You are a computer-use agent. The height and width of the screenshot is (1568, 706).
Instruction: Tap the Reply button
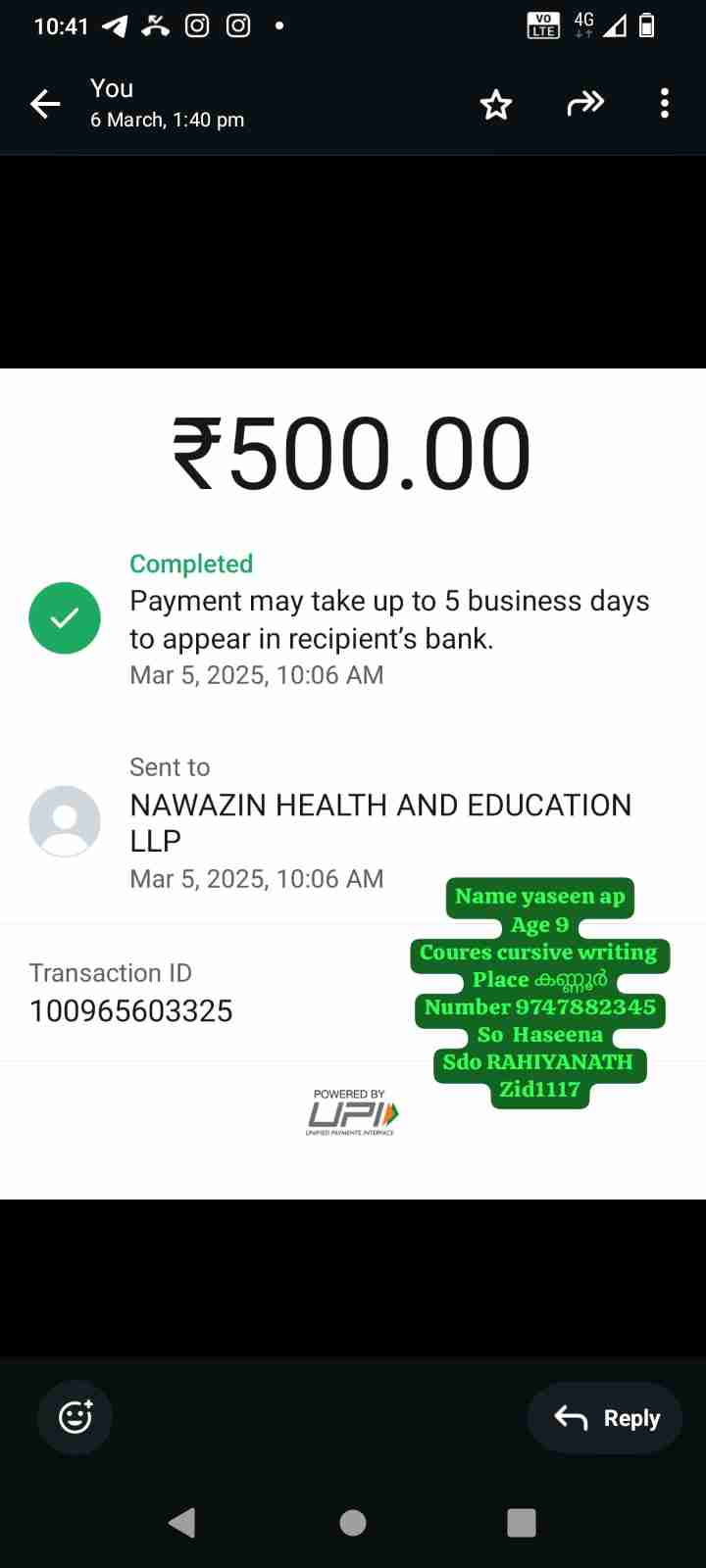pos(605,1418)
